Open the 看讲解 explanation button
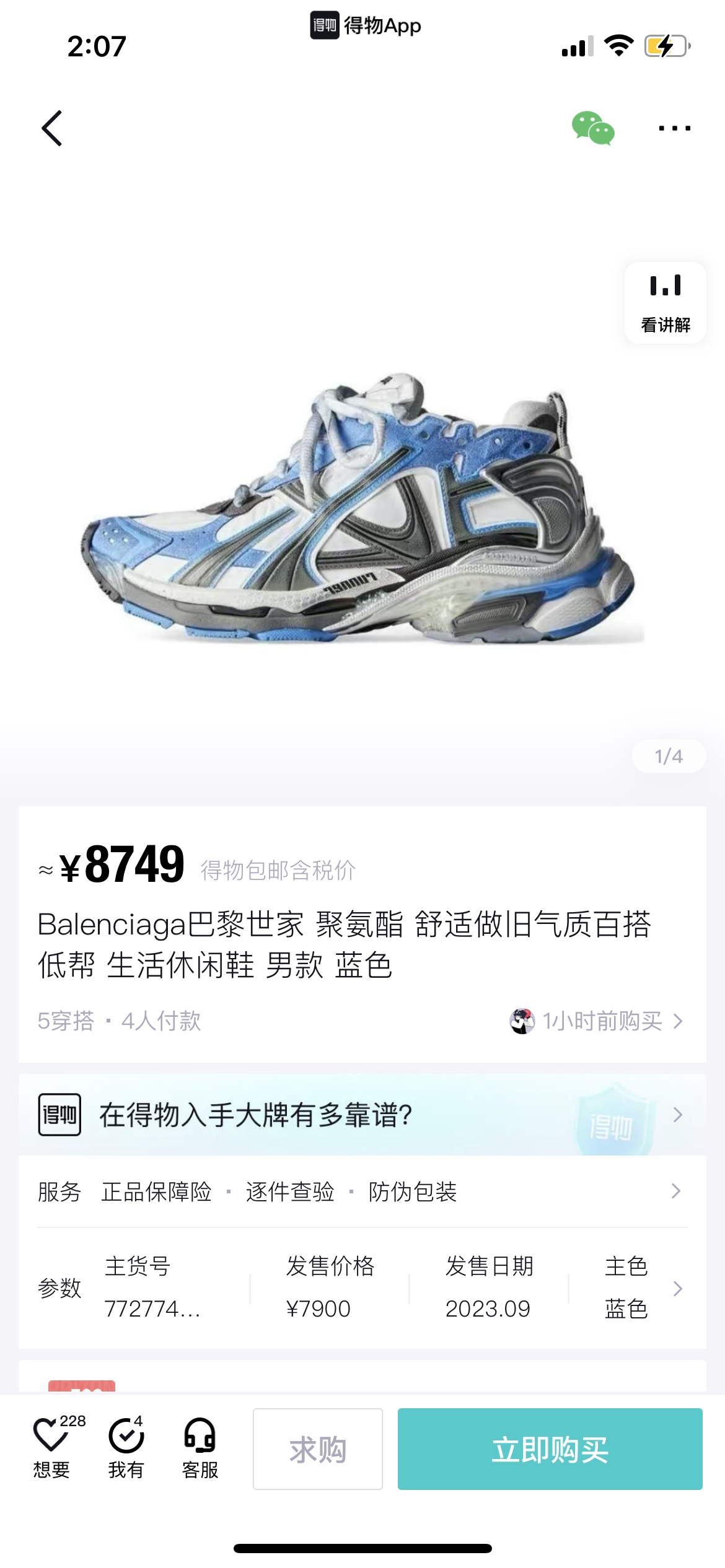Screen dimensions: 725x1568 pyautogui.click(x=665, y=303)
